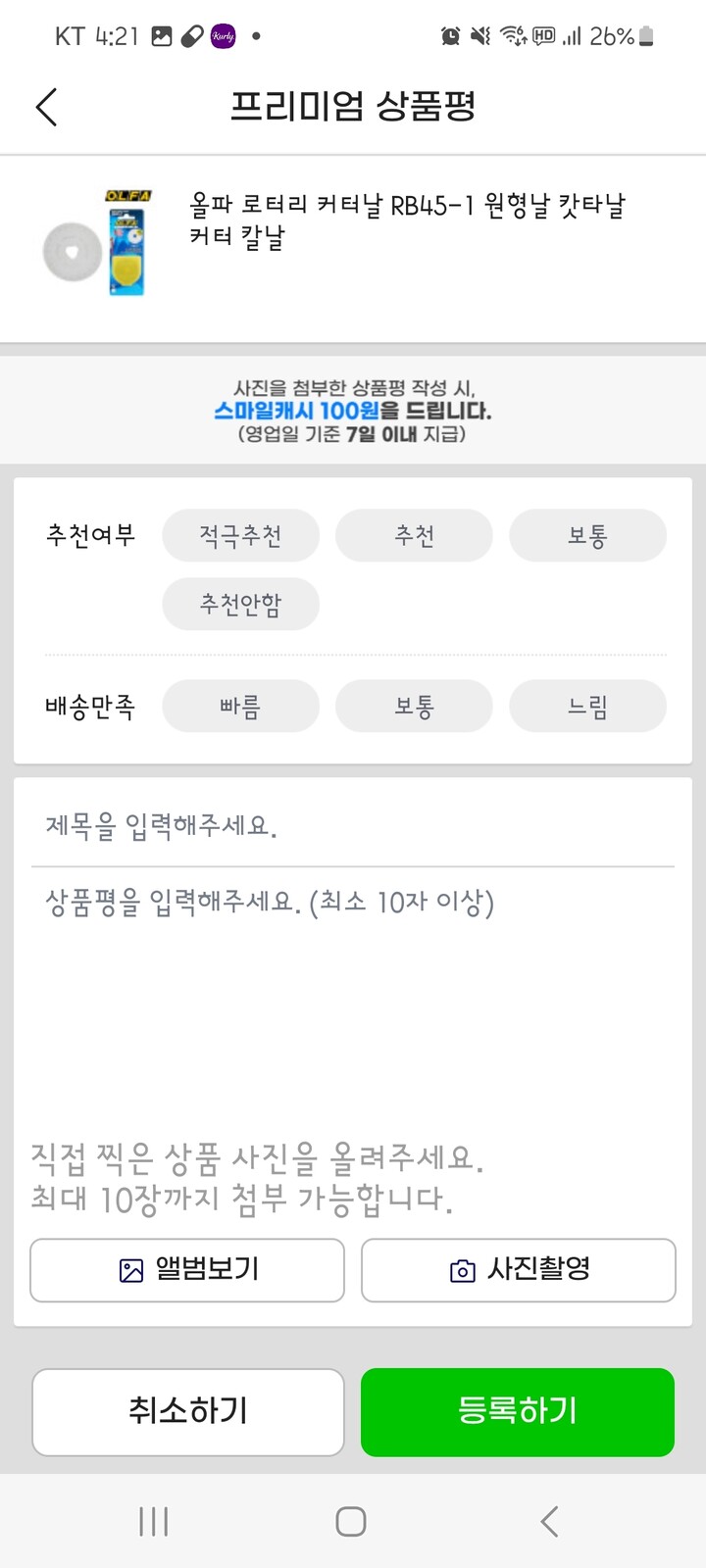Submit the review with 등록하기

coord(518,1412)
